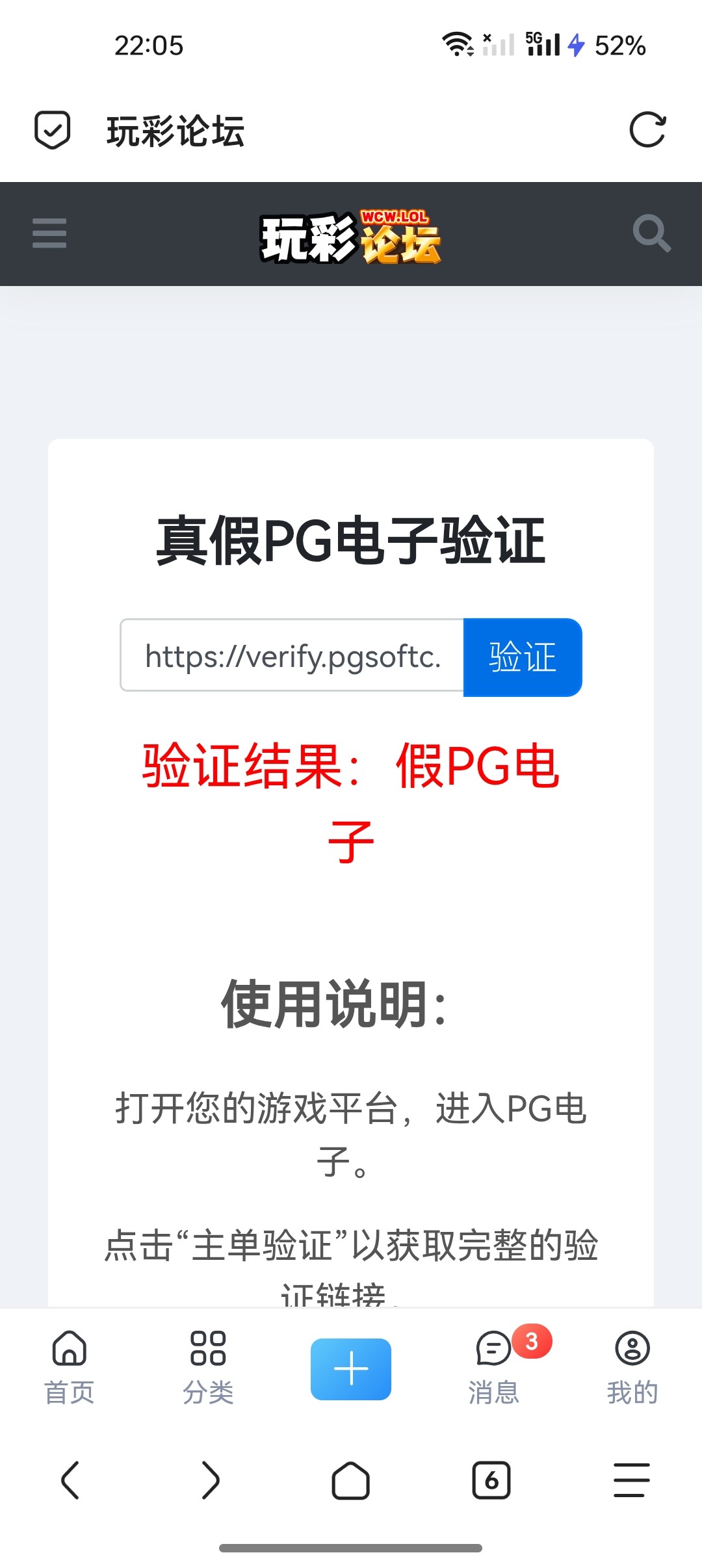702x1568 pixels.
Task: Open the forum search magnifier
Action: click(x=652, y=233)
